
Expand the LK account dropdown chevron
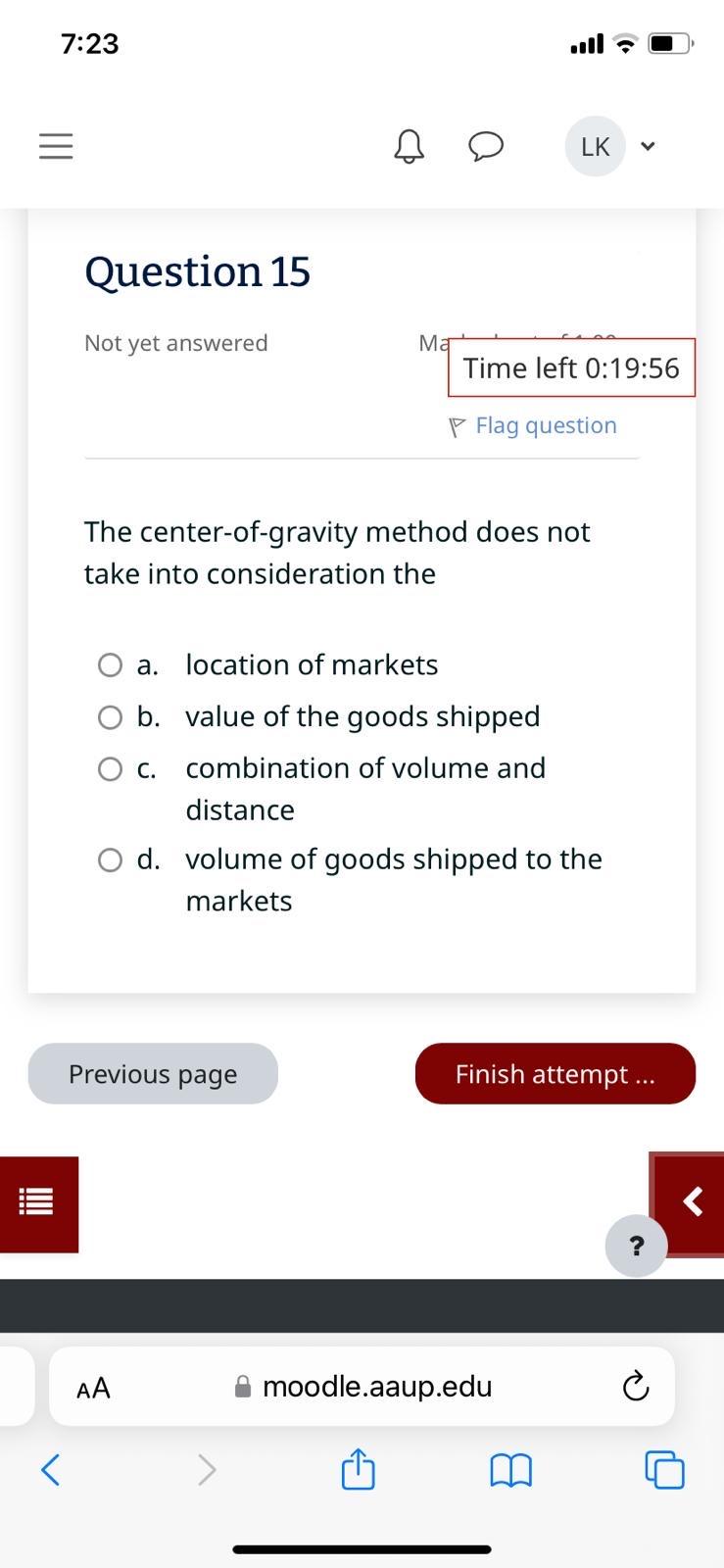click(648, 145)
